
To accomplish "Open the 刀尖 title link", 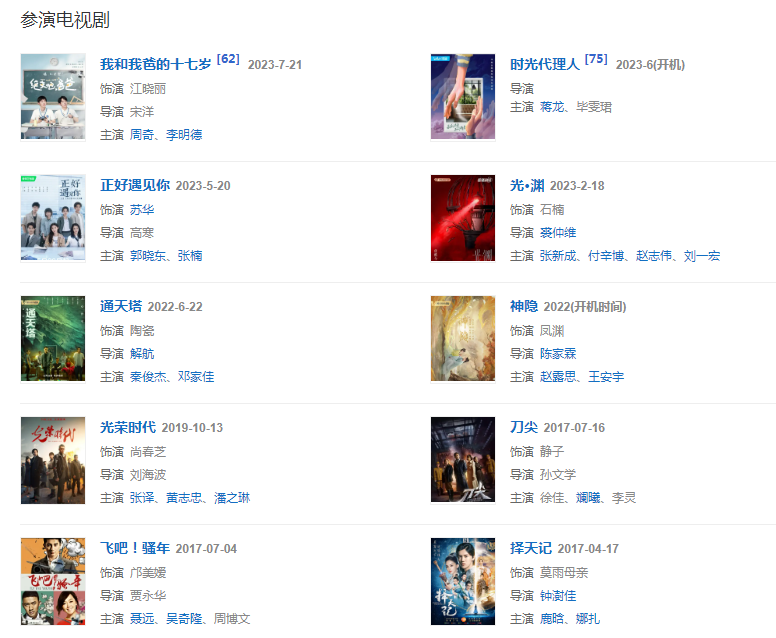I will click(x=524, y=427).
